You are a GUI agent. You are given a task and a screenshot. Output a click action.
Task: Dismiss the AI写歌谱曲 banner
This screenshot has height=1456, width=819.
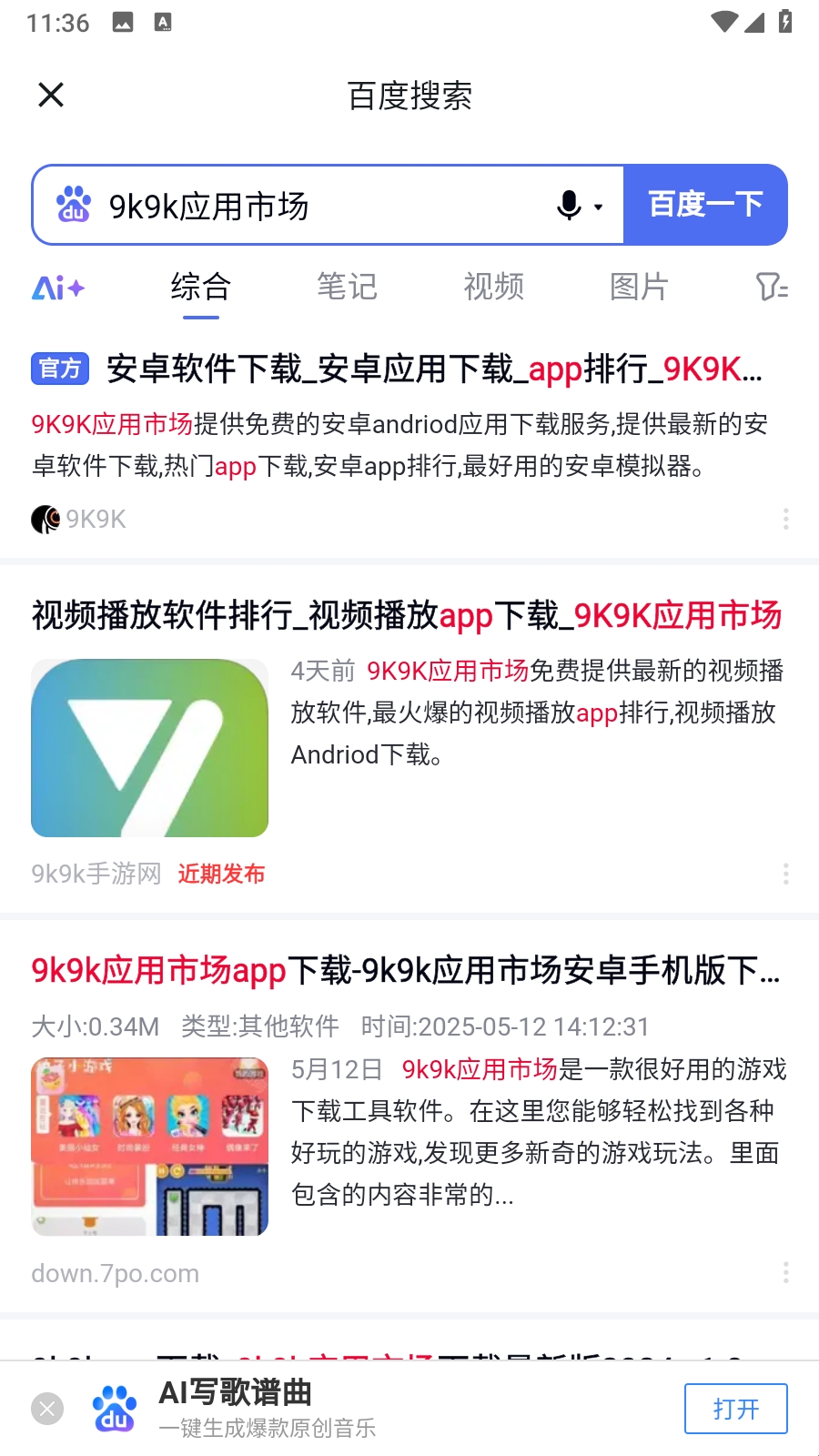point(47,1409)
